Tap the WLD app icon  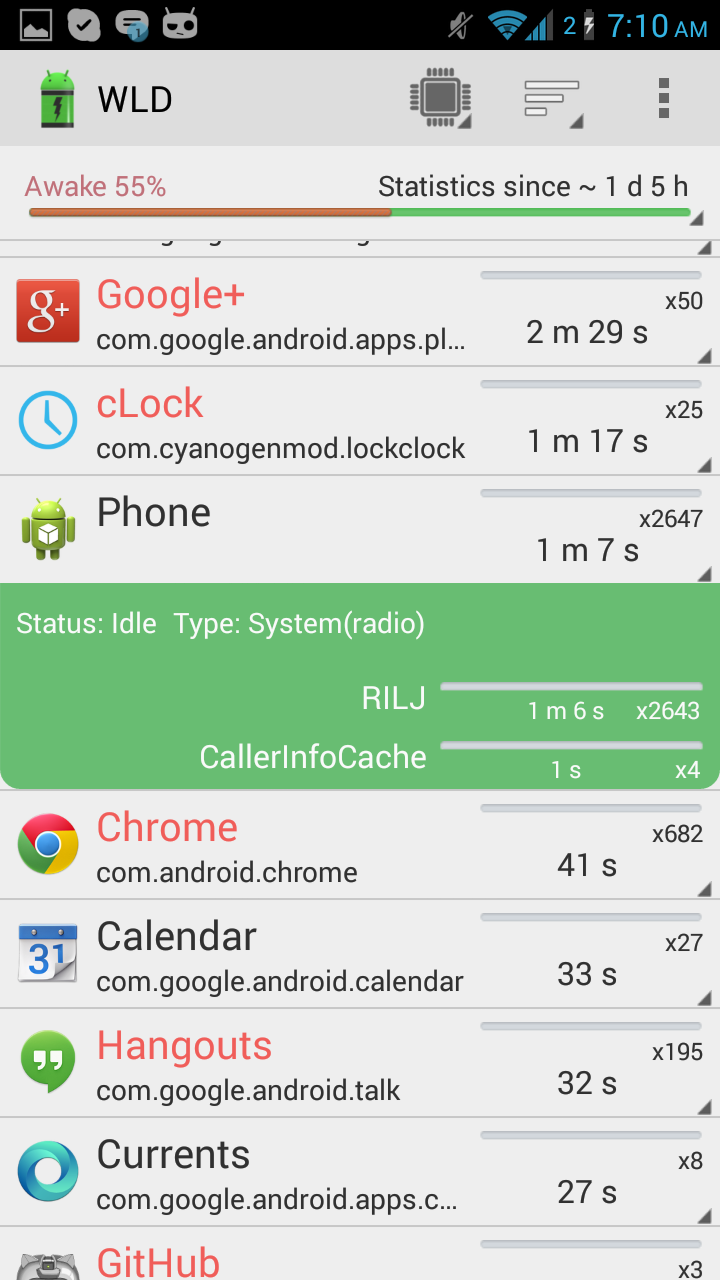tap(57, 99)
